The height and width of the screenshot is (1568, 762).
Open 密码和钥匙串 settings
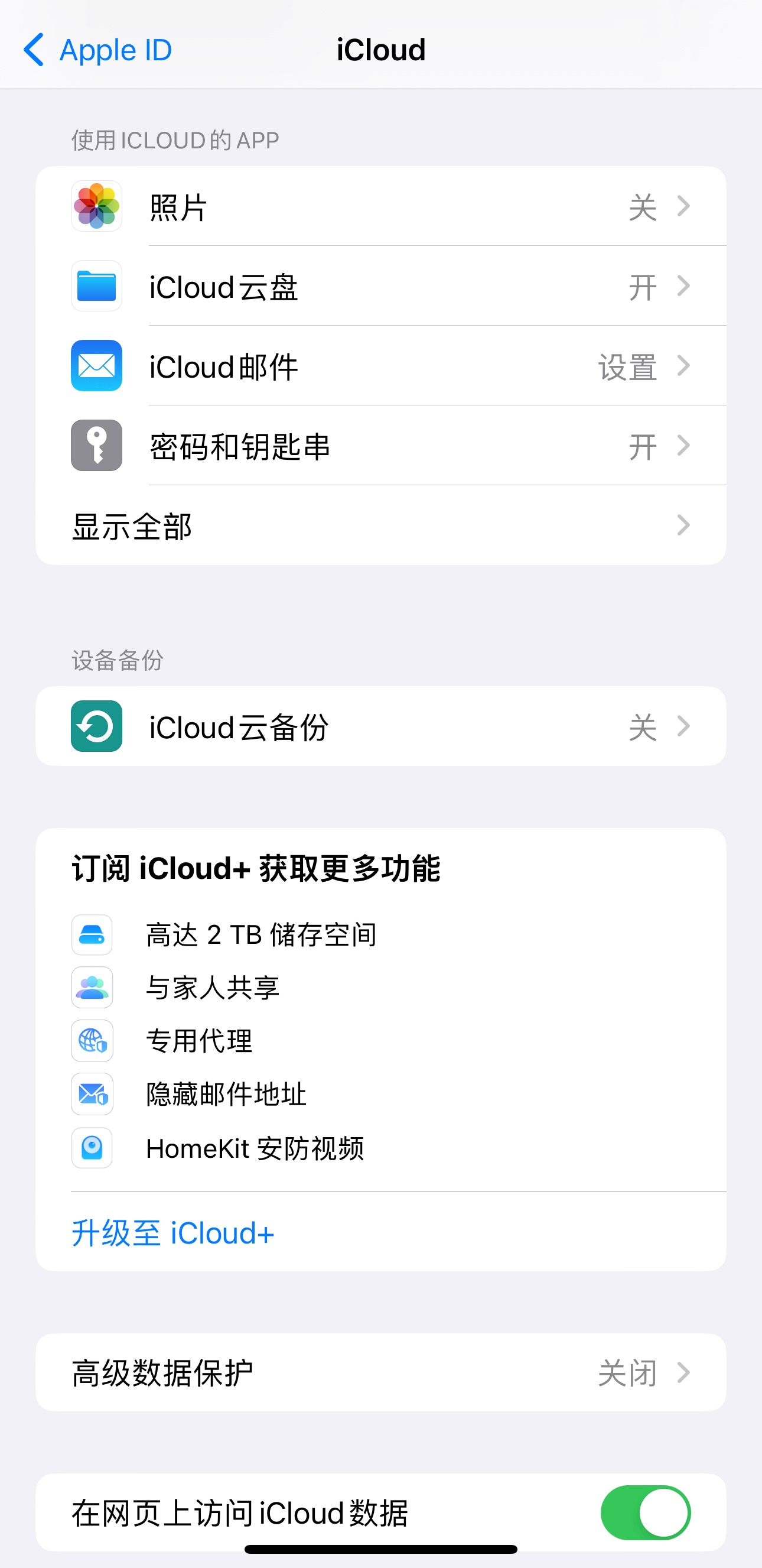380,446
